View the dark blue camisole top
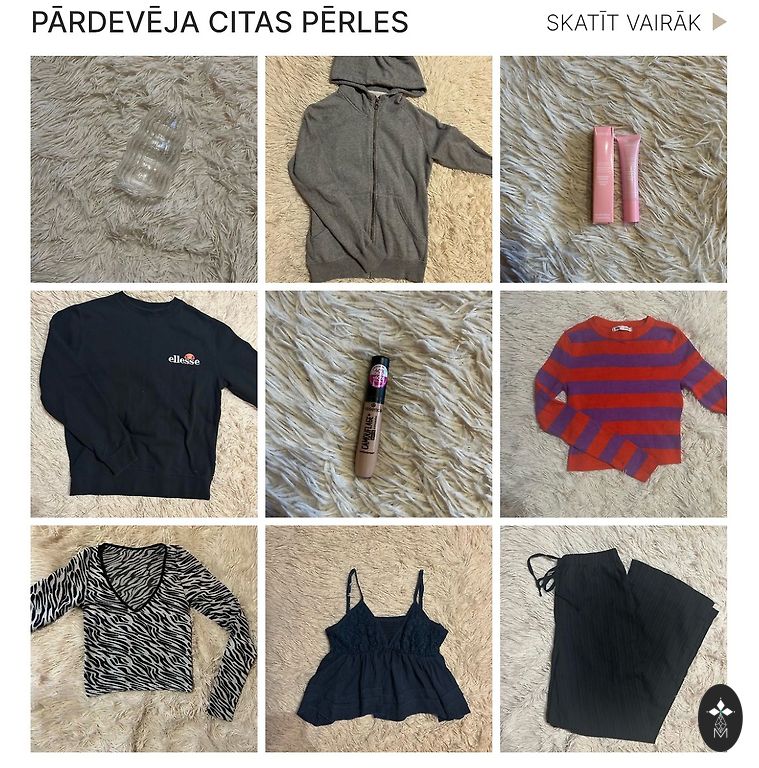 click(x=378, y=638)
